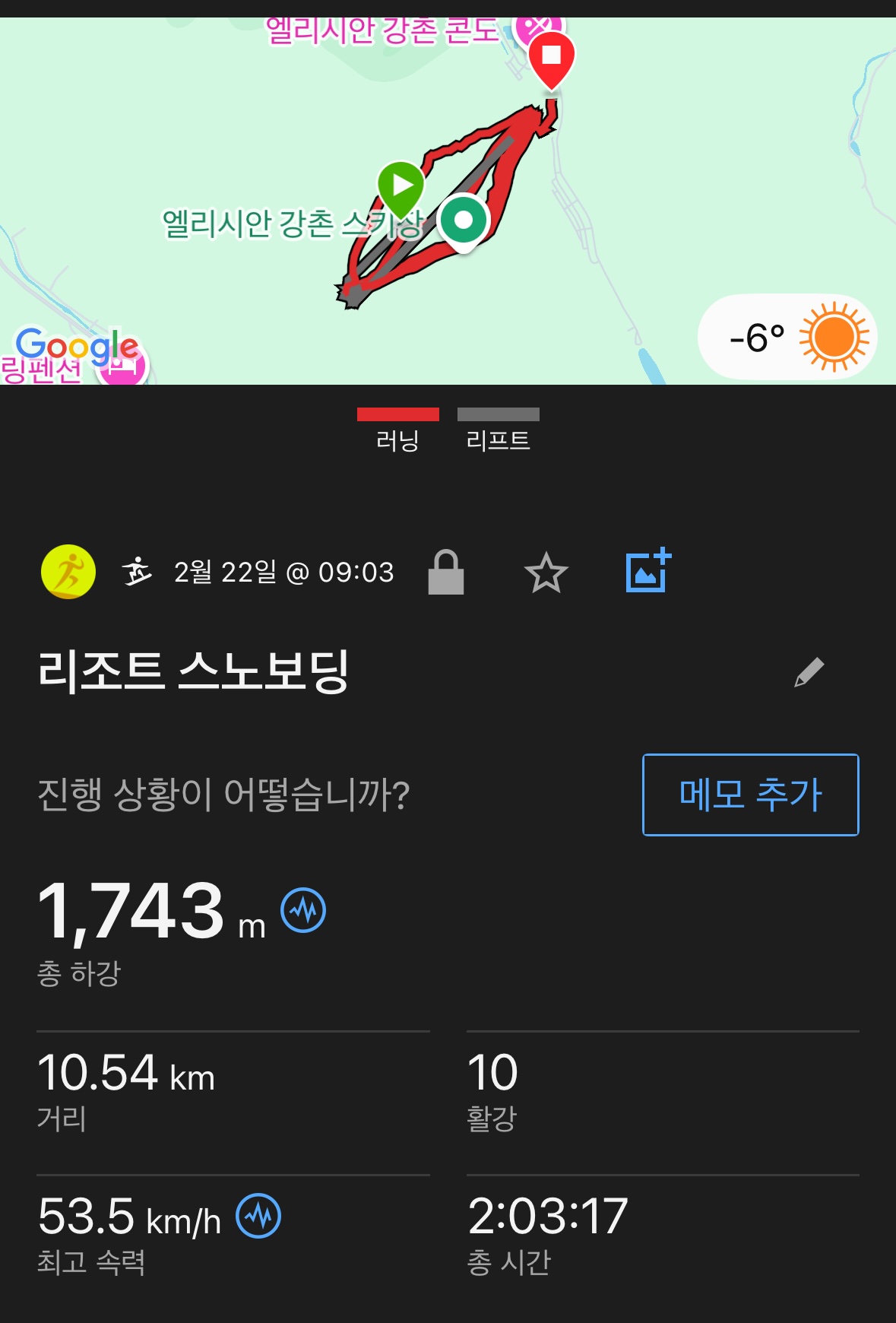This screenshot has height=1323, width=896.
Task: Open the yellow profile avatar
Action: (x=68, y=572)
